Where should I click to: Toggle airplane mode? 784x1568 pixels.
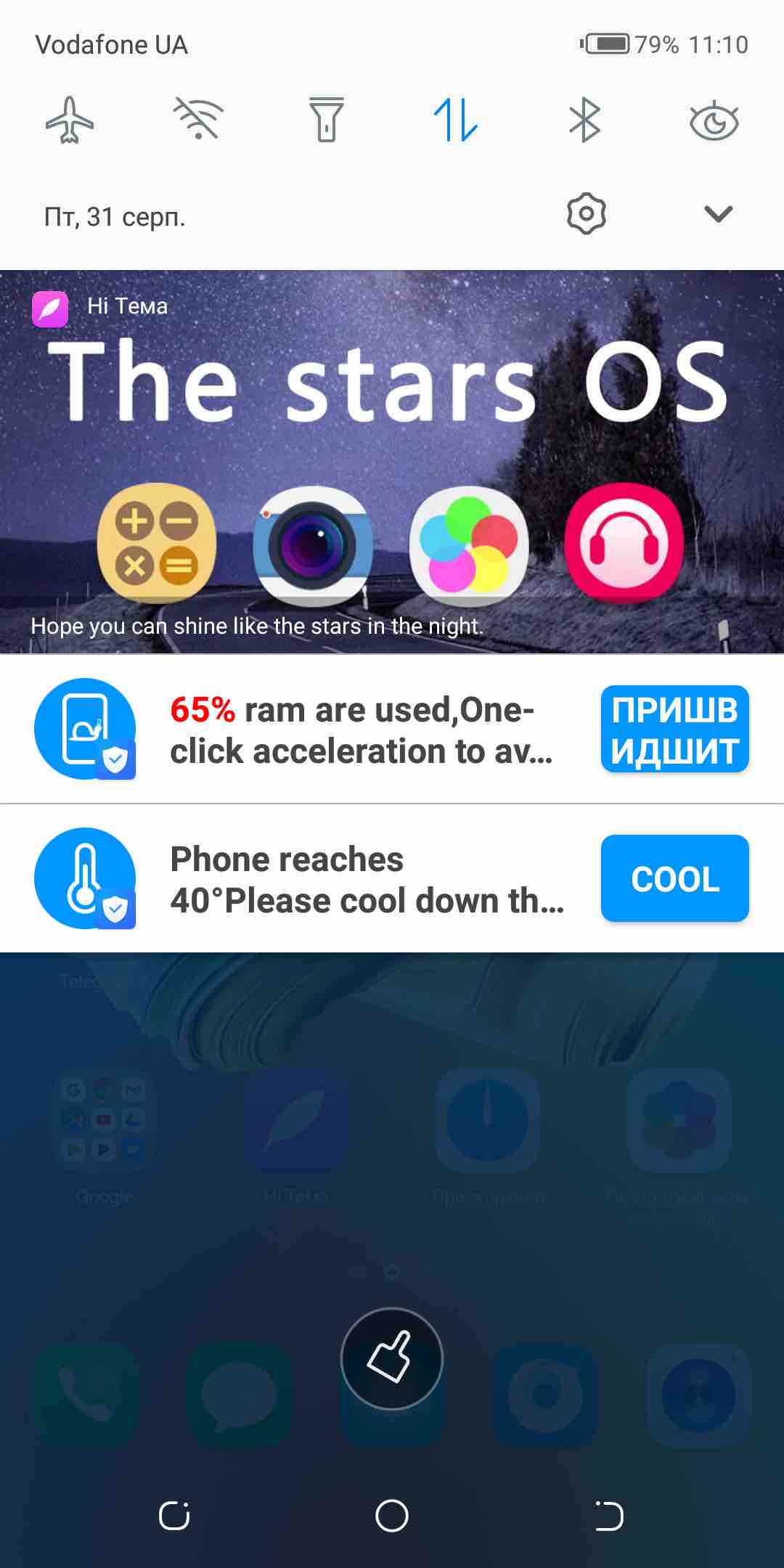pos(70,120)
